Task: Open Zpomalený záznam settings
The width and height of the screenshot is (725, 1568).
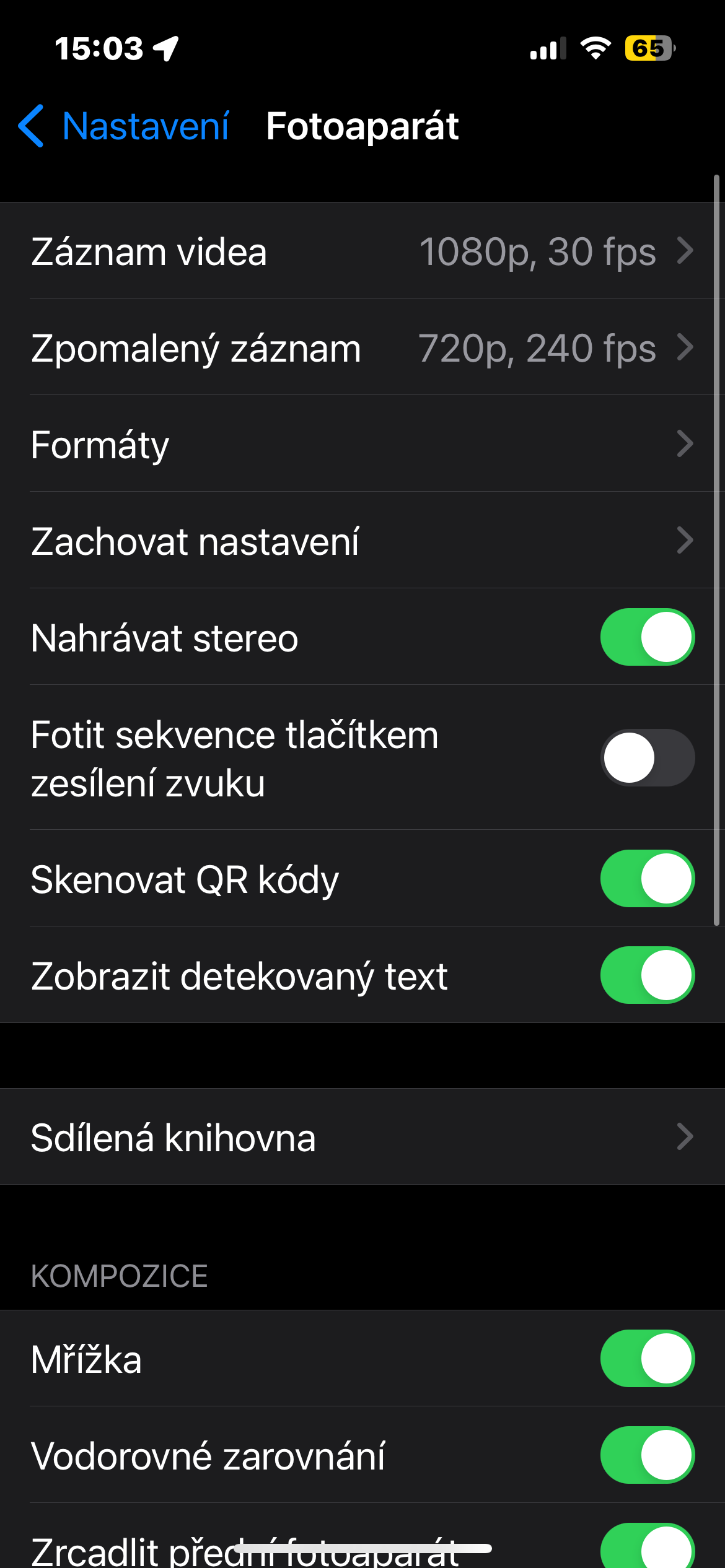Action: (x=362, y=348)
